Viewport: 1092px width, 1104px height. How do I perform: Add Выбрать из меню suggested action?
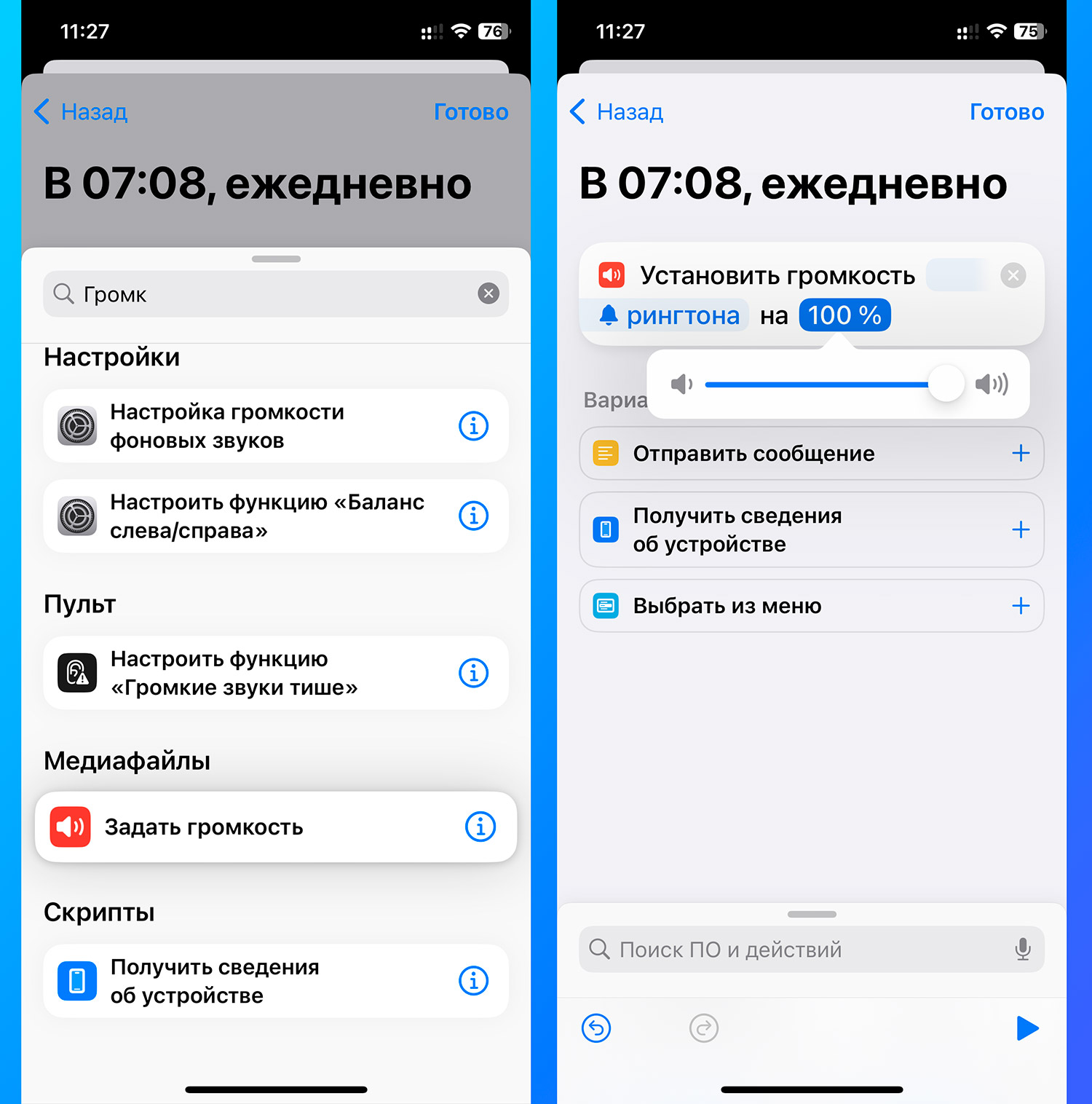1020,606
